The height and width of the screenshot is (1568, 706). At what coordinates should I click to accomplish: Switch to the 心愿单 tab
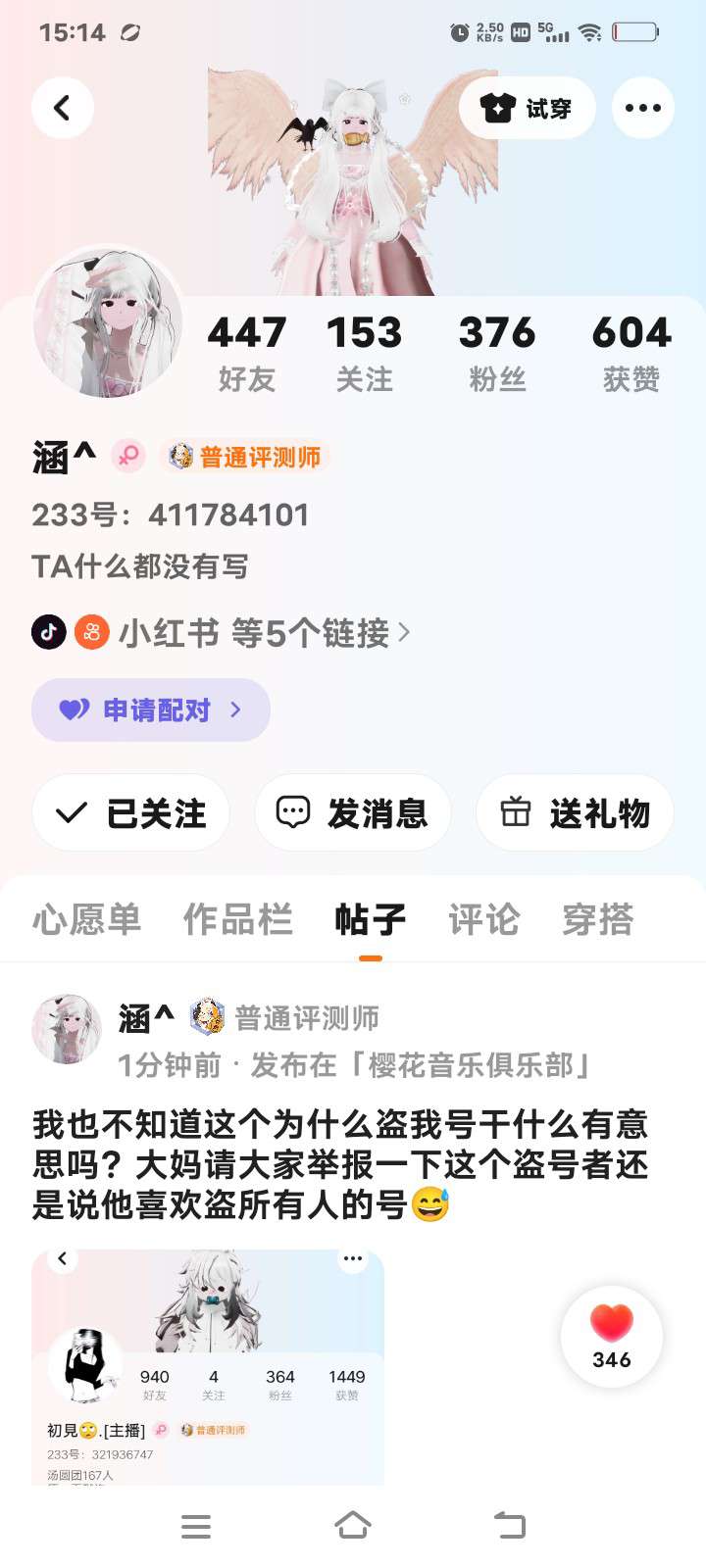(86, 919)
